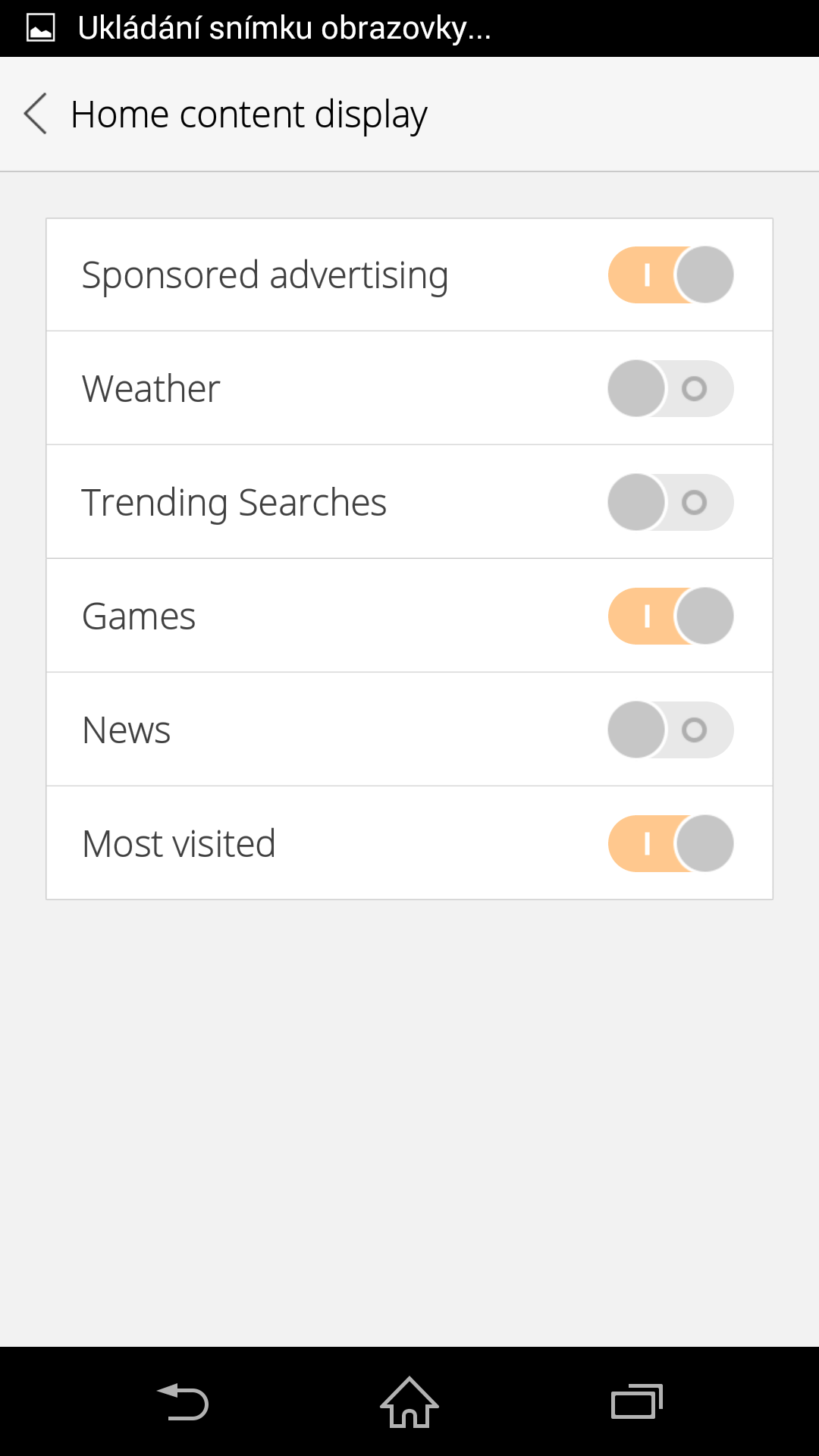Turn off Most visited

pyautogui.click(x=670, y=843)
